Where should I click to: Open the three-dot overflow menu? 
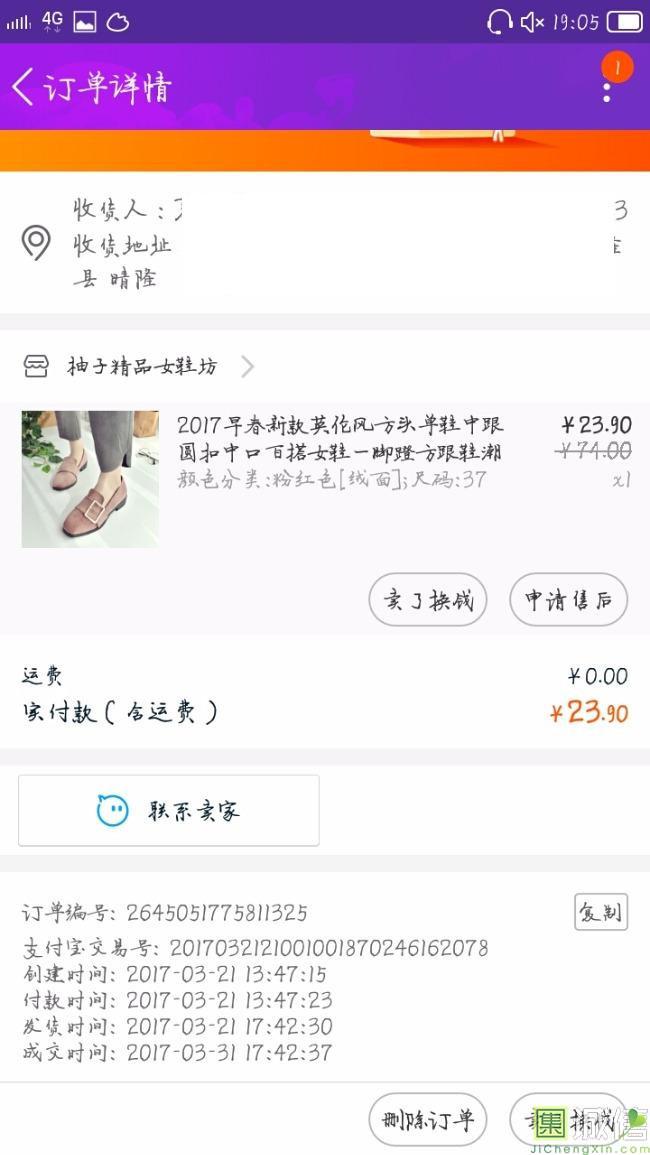(606, 92)
